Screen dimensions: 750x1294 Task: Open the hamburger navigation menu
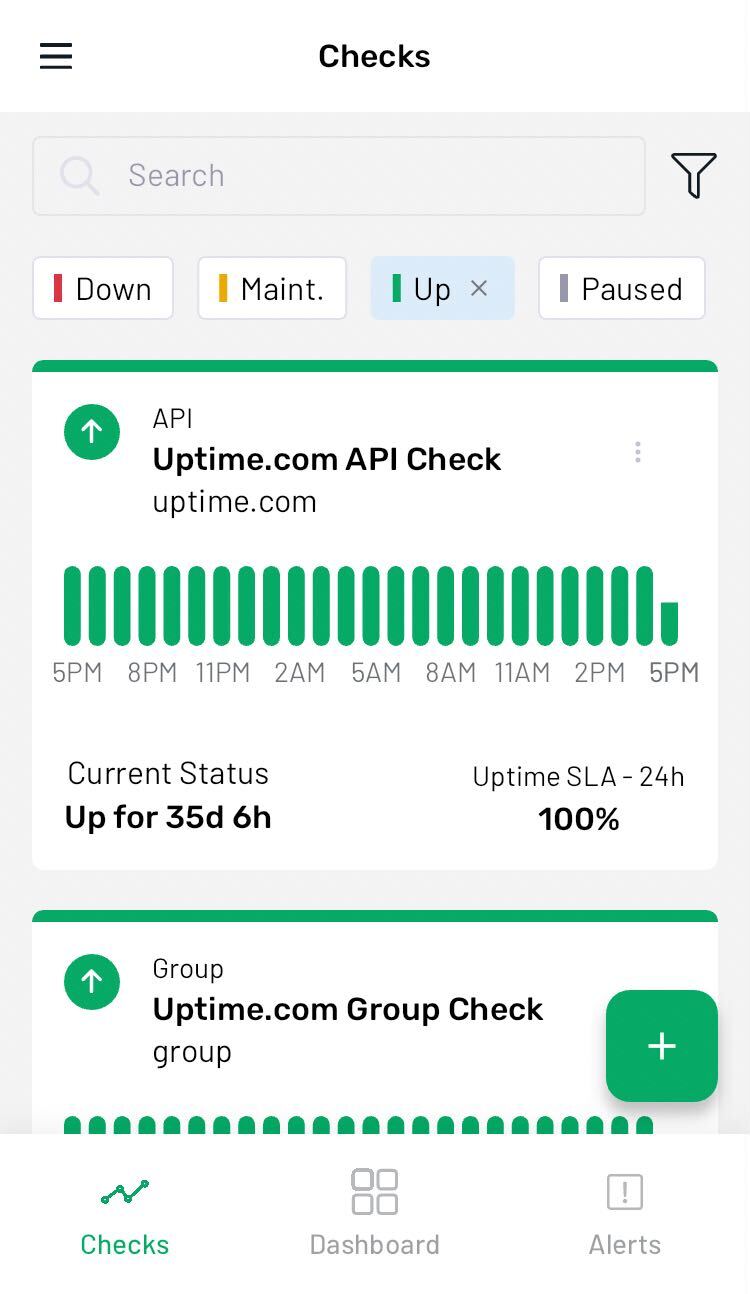55,56
